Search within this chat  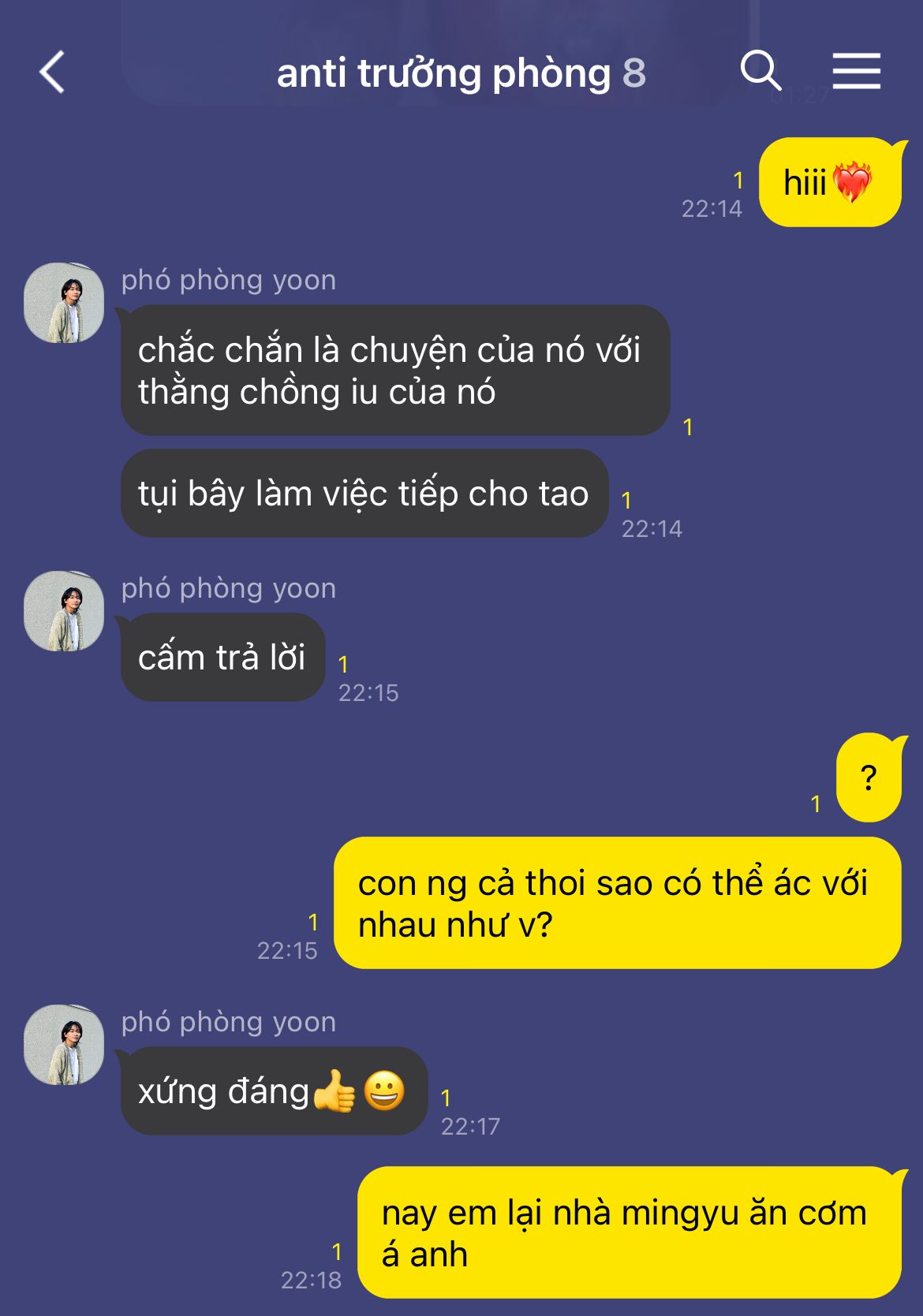point(760,71)
